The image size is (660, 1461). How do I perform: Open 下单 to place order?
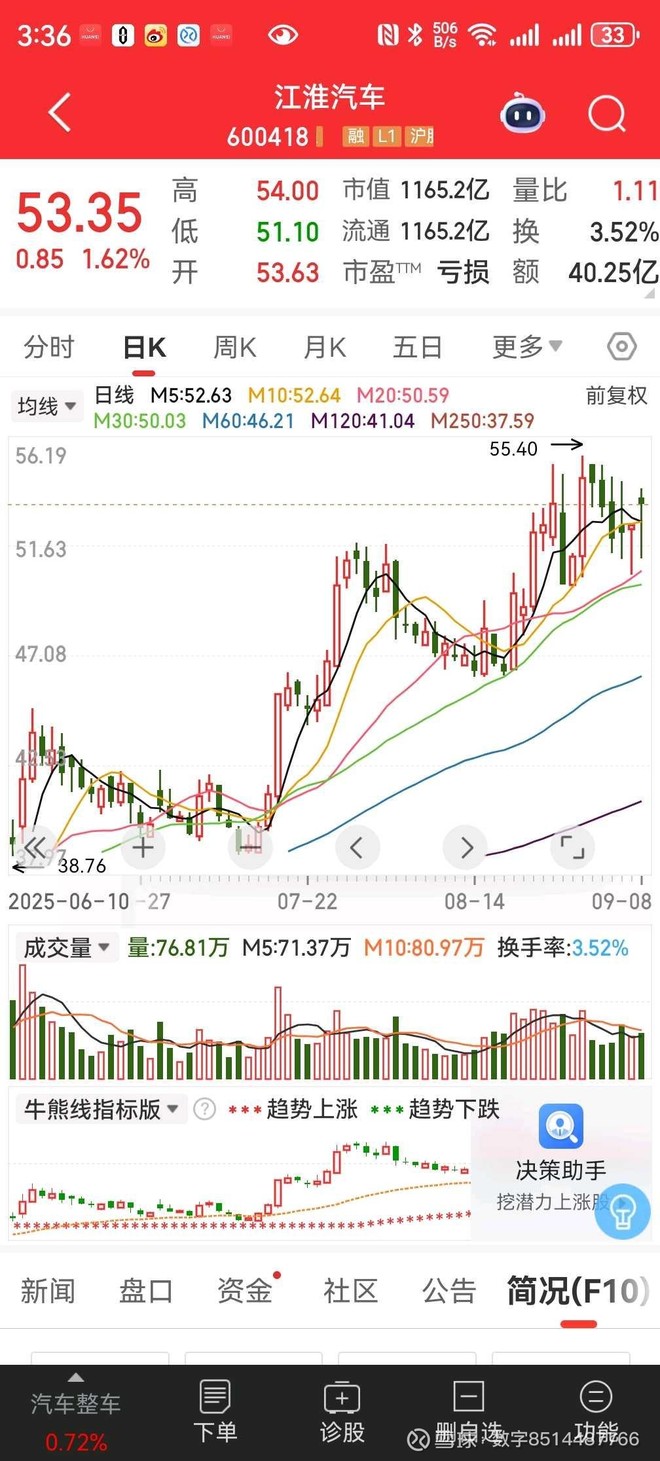pyautogui.click(x=215, y=1410)
